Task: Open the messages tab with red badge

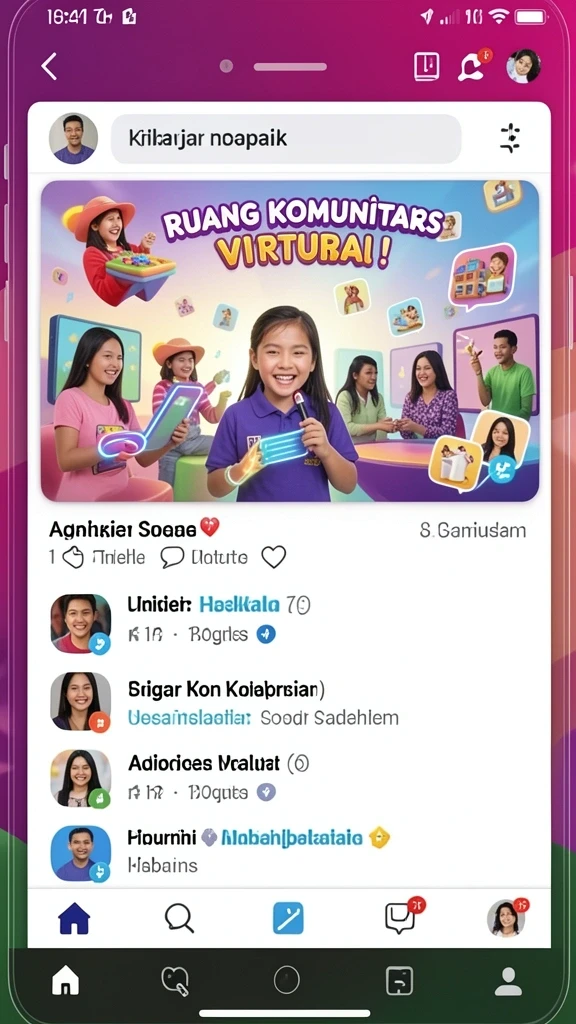Action: coord(401,918)
